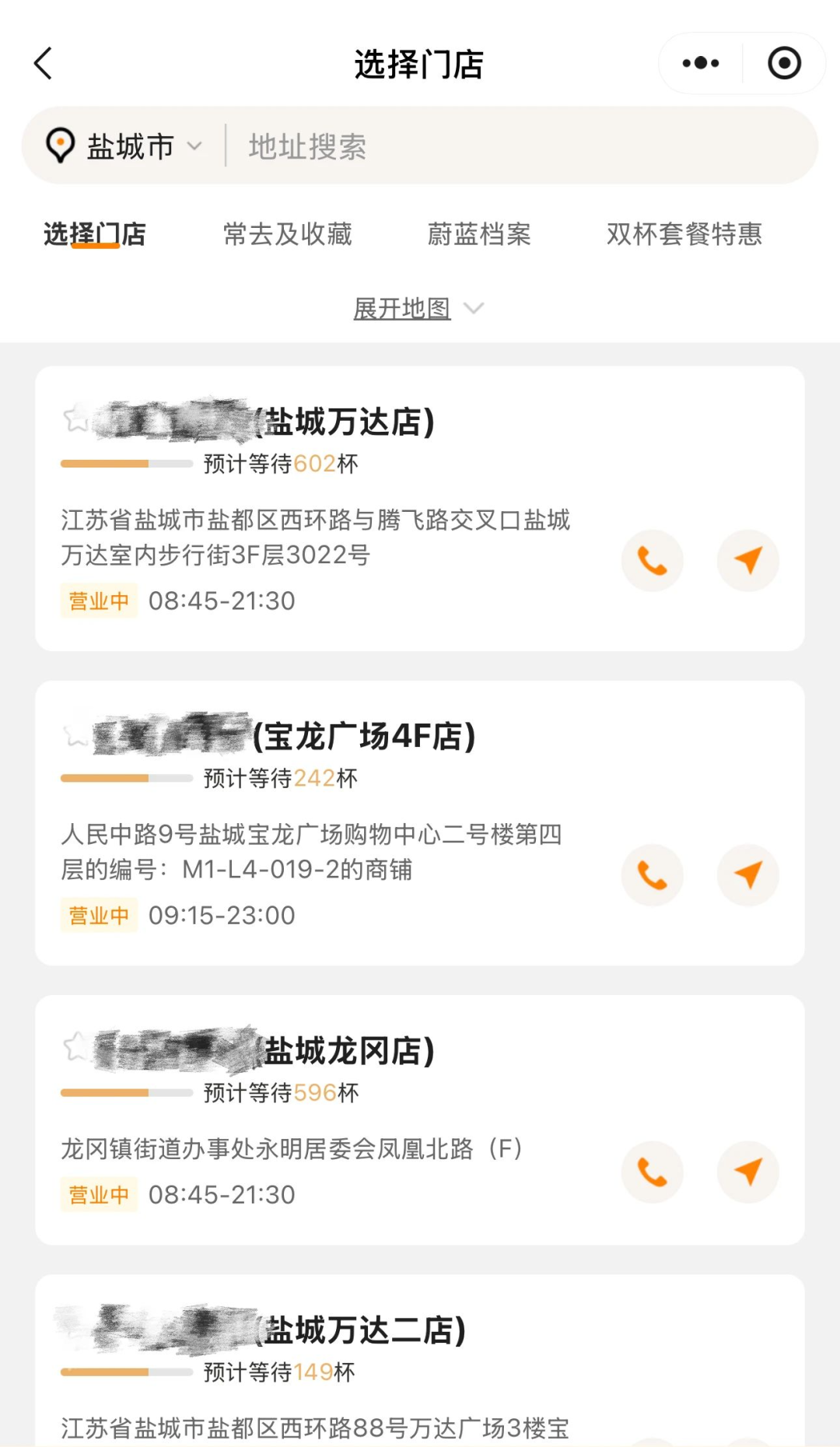Select the 盐城龙冈店 store card
Viewport: 840px width, 1447px height.
point(420,1120)
